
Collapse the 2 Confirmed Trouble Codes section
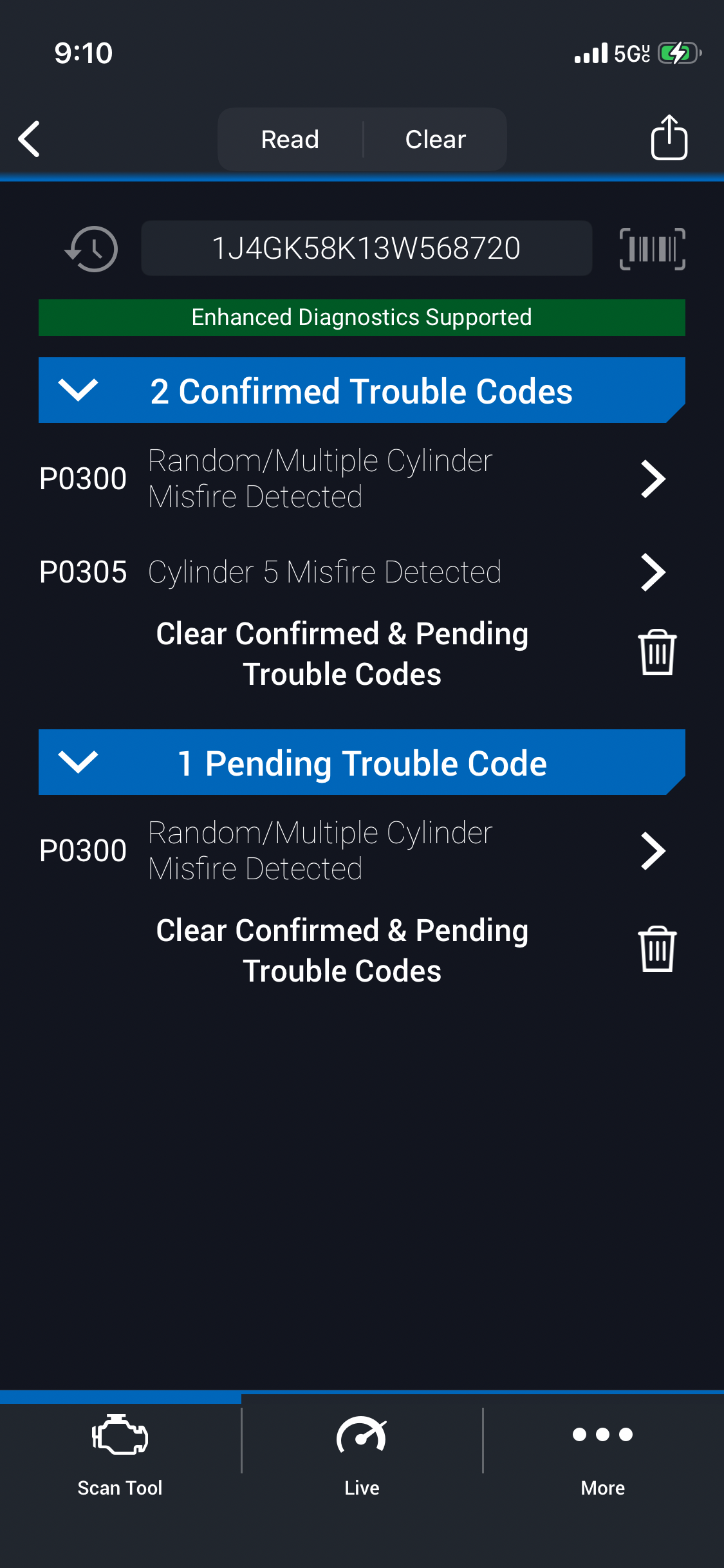pos(78,390)
